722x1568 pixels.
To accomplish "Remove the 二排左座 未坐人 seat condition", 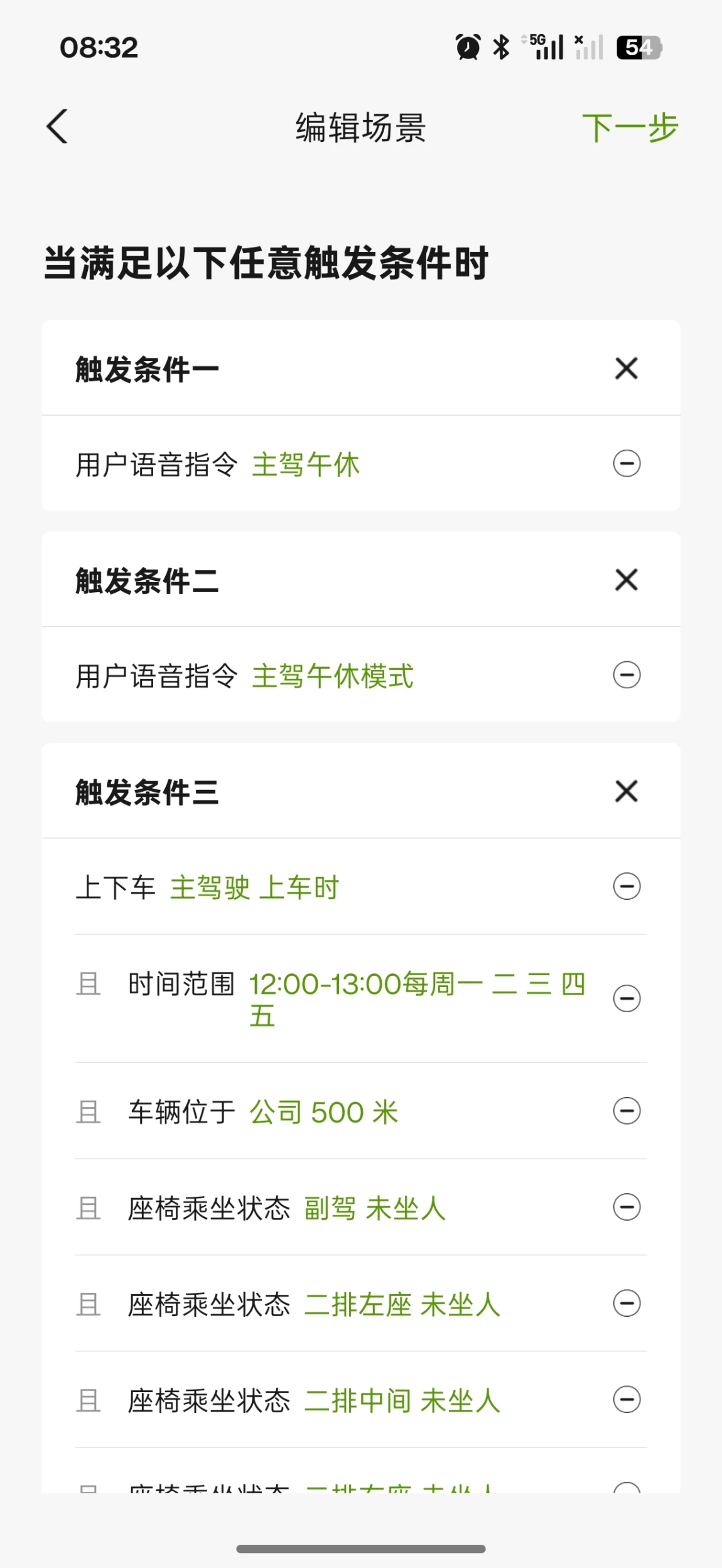I will click(626, 1303).
